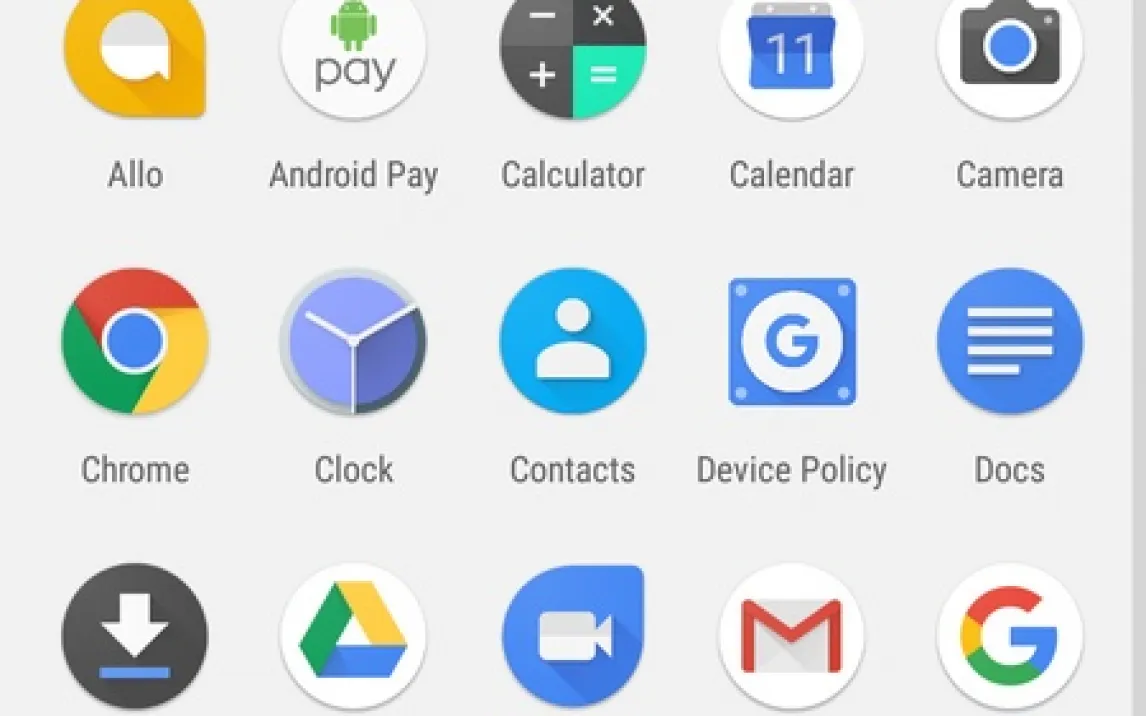Open the Google app with G logo
Image resolution: width=1146 pixels, height=716 pixels.
1009,637
